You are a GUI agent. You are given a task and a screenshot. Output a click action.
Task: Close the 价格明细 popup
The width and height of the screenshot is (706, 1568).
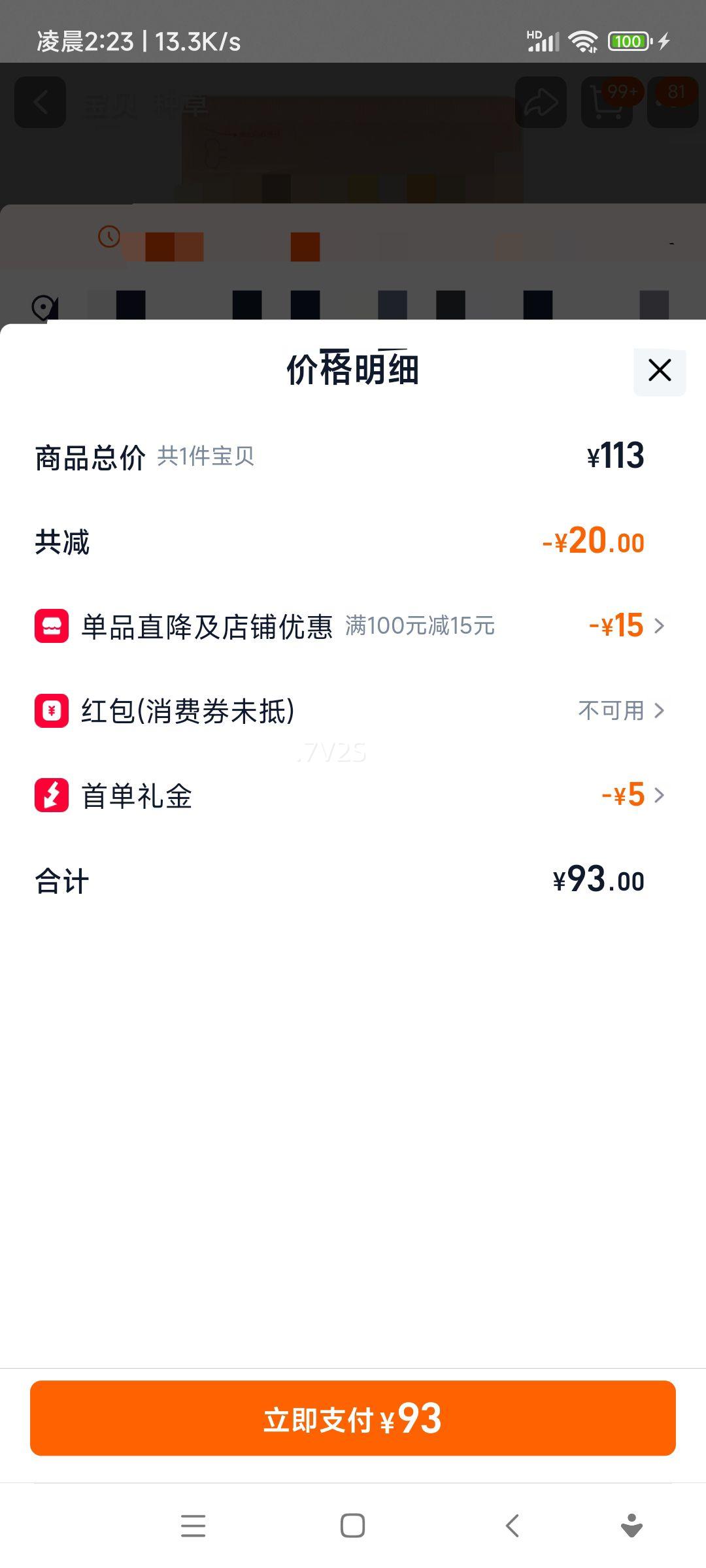(658, 370)
